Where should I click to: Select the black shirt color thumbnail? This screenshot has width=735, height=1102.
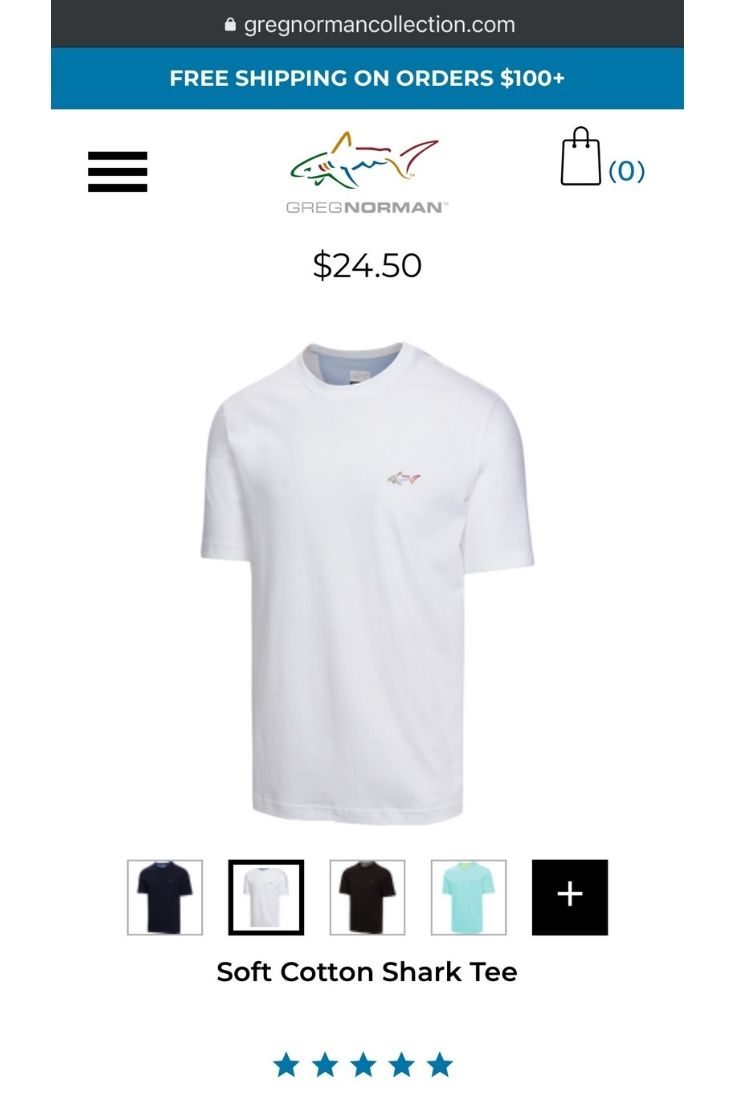[x=368, y=897]
